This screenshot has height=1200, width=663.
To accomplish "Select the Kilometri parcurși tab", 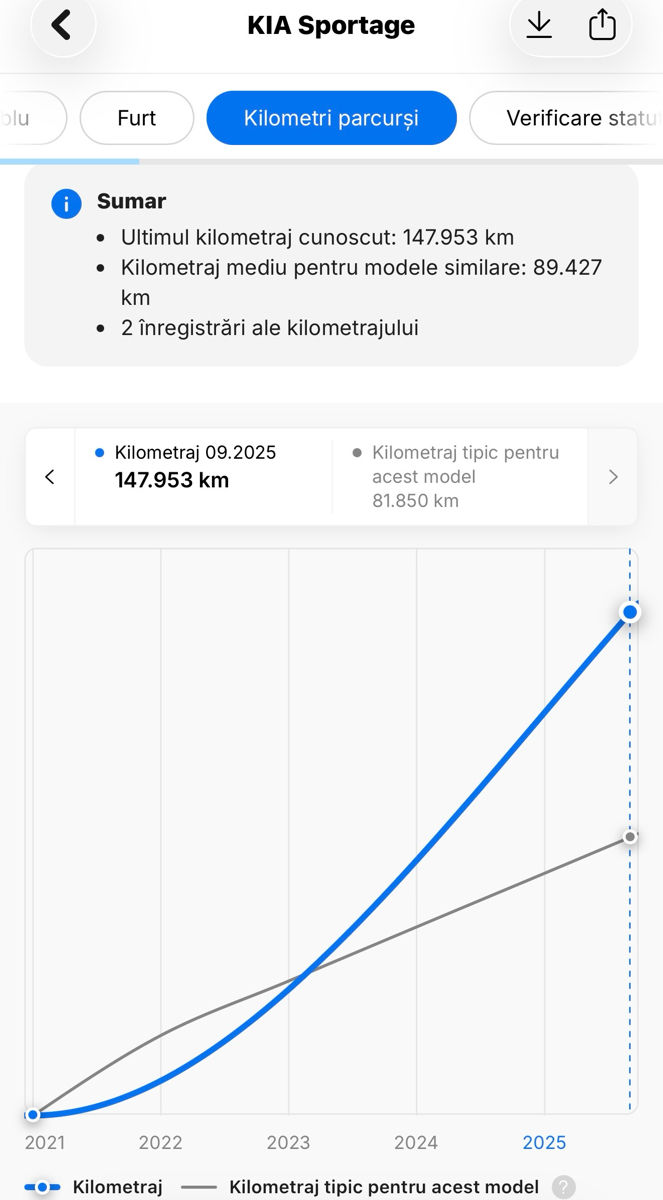I will [x=331, y=118].
